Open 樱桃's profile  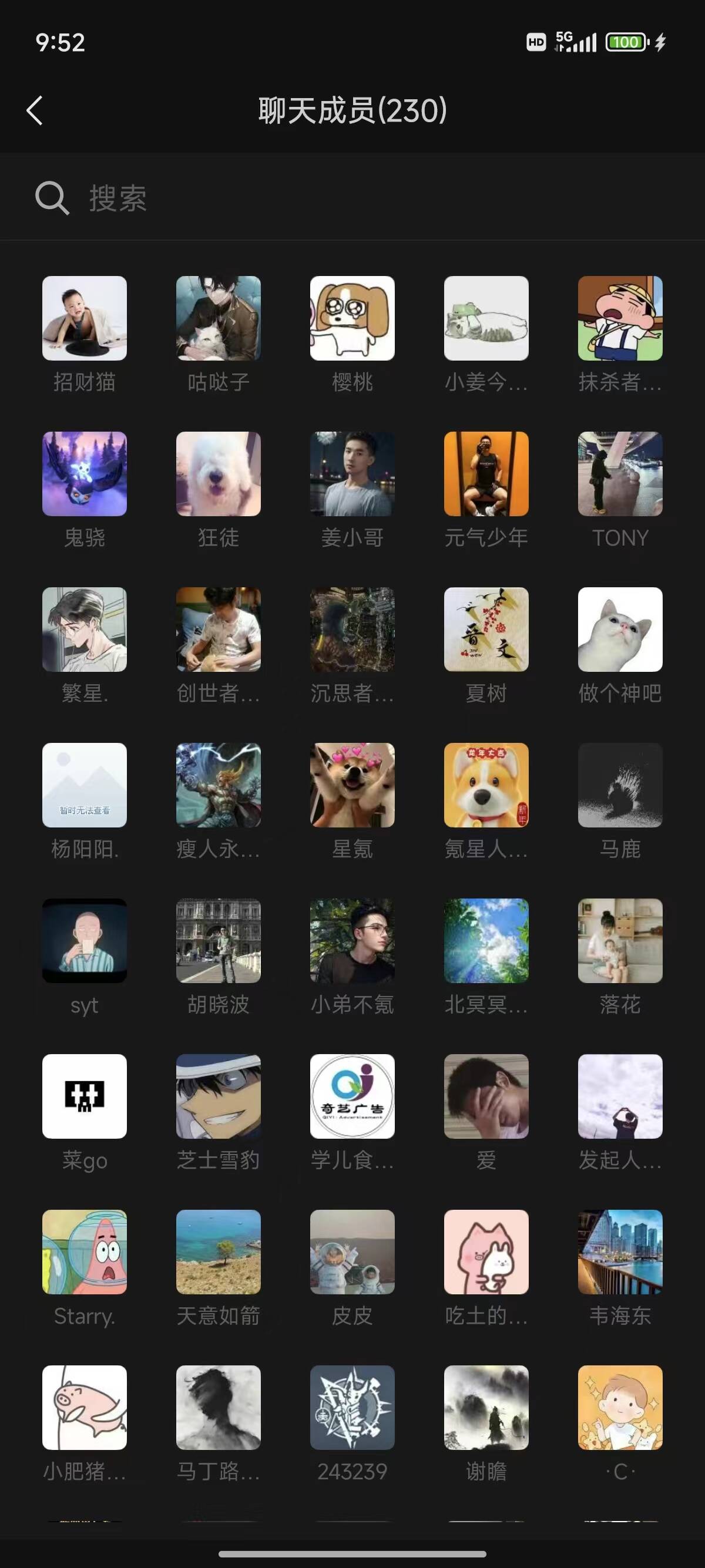point(352,318)
